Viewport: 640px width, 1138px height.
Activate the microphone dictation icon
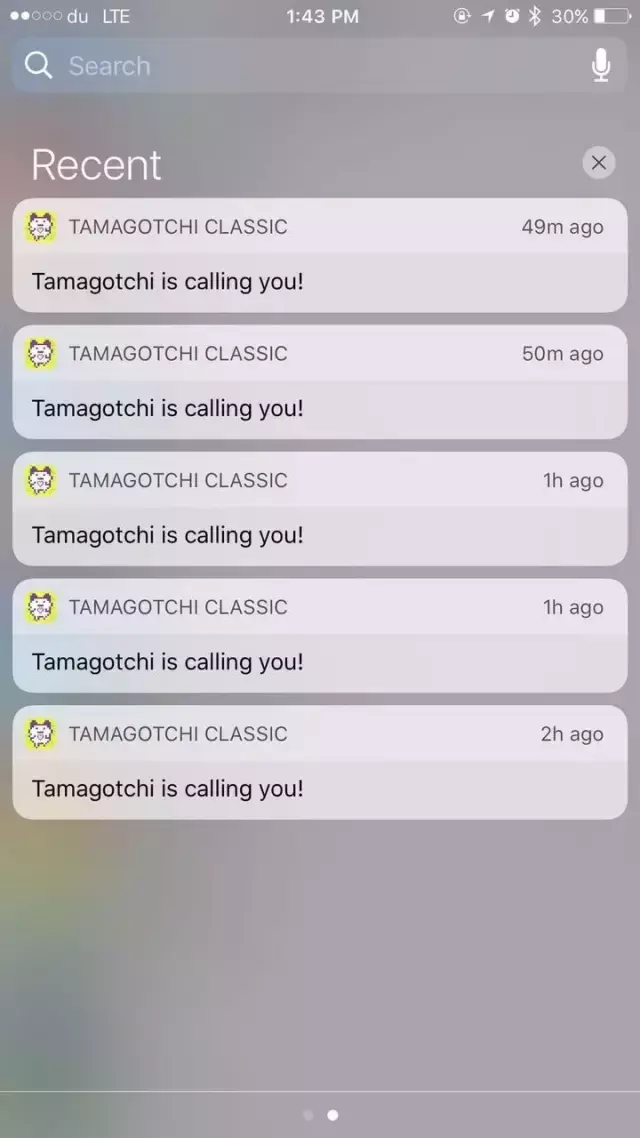click(600, 65)
